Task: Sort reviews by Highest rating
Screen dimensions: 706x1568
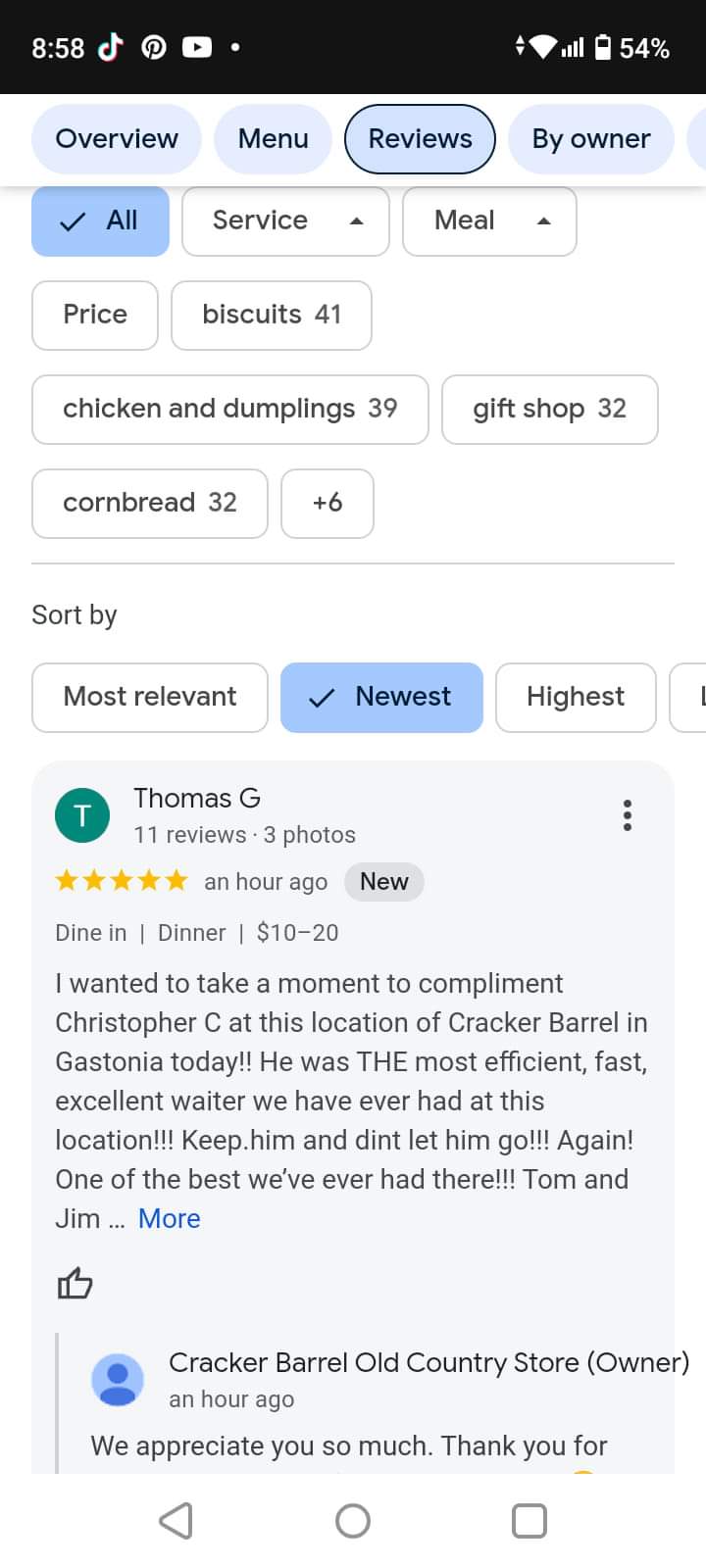Action: [x=575, y=697]
